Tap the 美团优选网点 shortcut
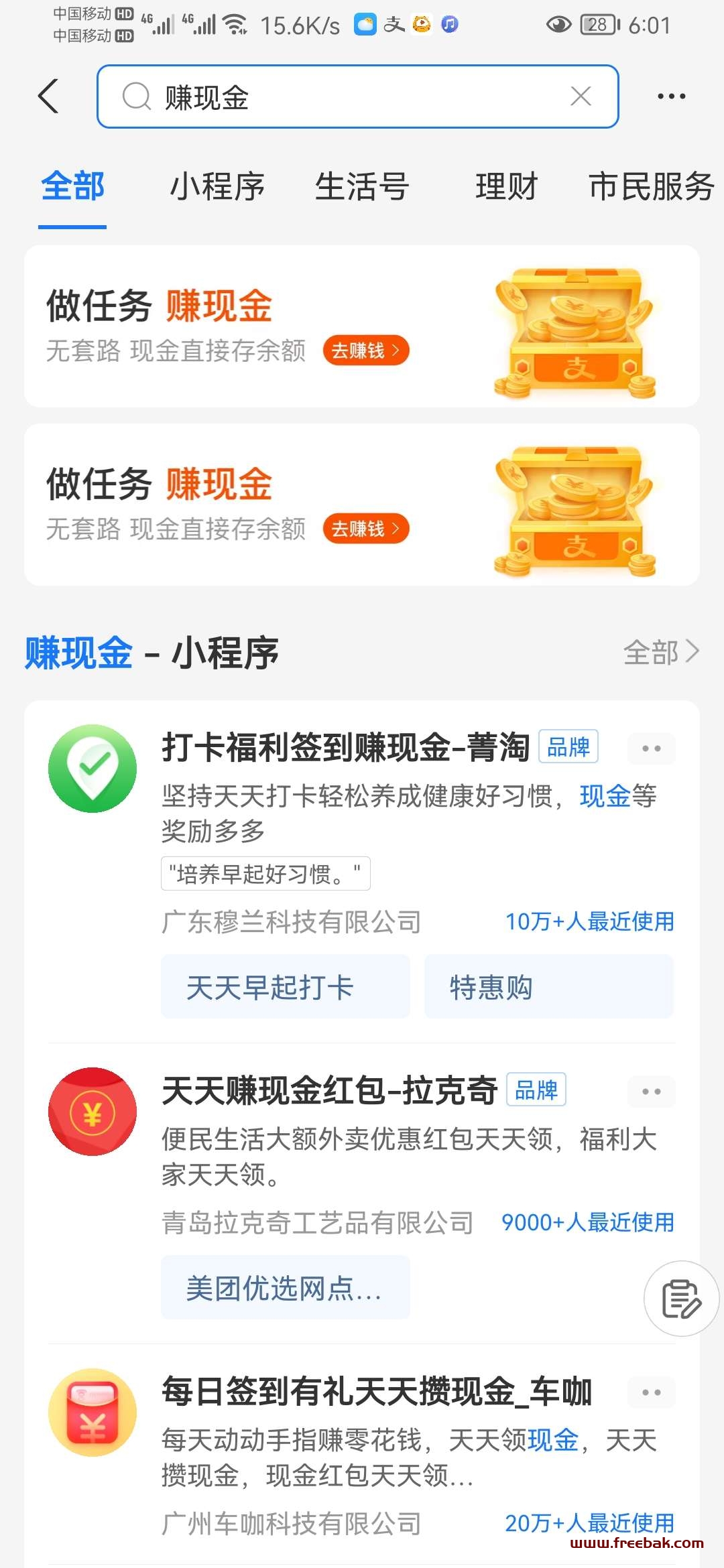Image resolution: width=724 pixels, height=1568 pixels. tap(286, 1288)
